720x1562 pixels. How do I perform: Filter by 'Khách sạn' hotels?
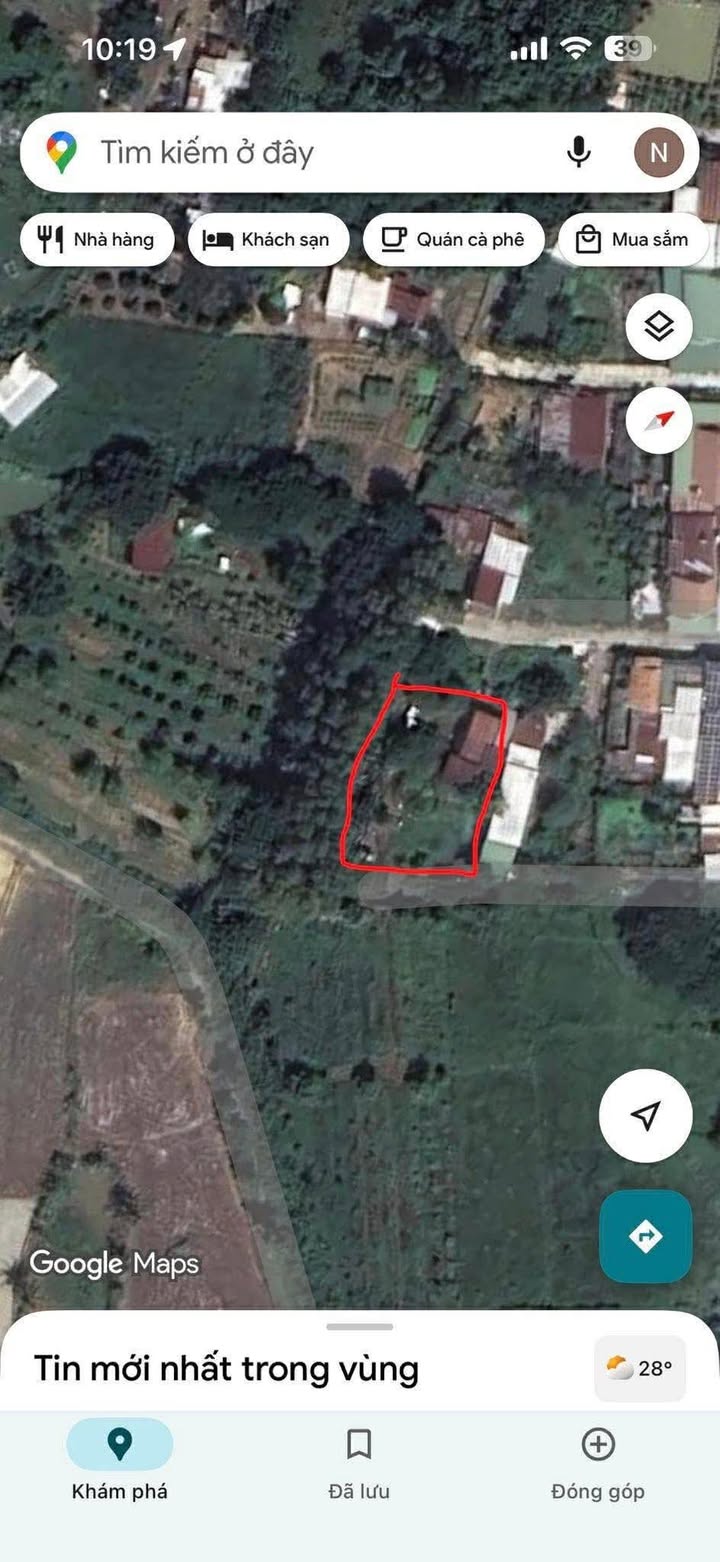268,240
